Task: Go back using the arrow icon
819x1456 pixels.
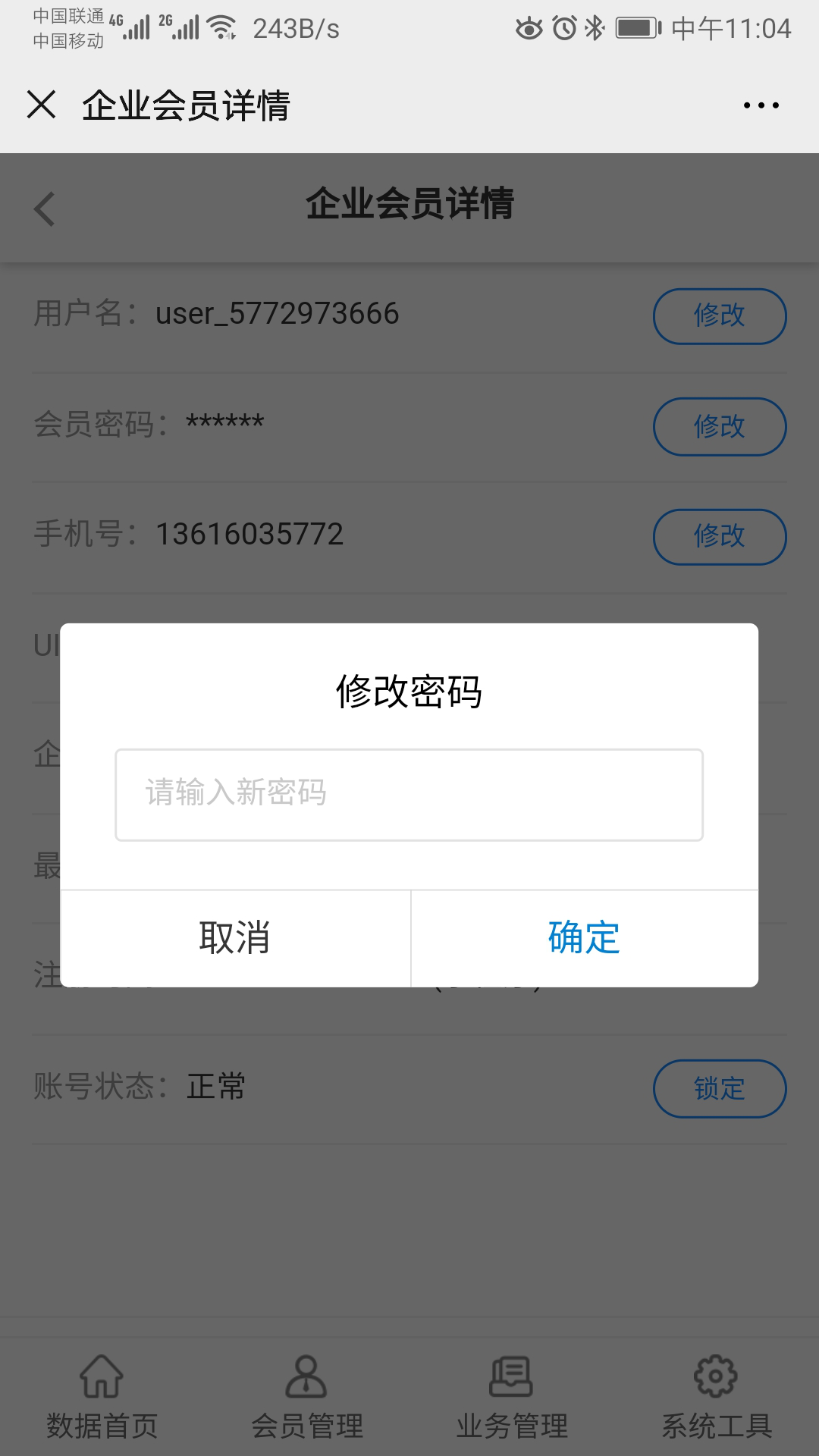Action: pyautogui.click(x=45, y=209)
